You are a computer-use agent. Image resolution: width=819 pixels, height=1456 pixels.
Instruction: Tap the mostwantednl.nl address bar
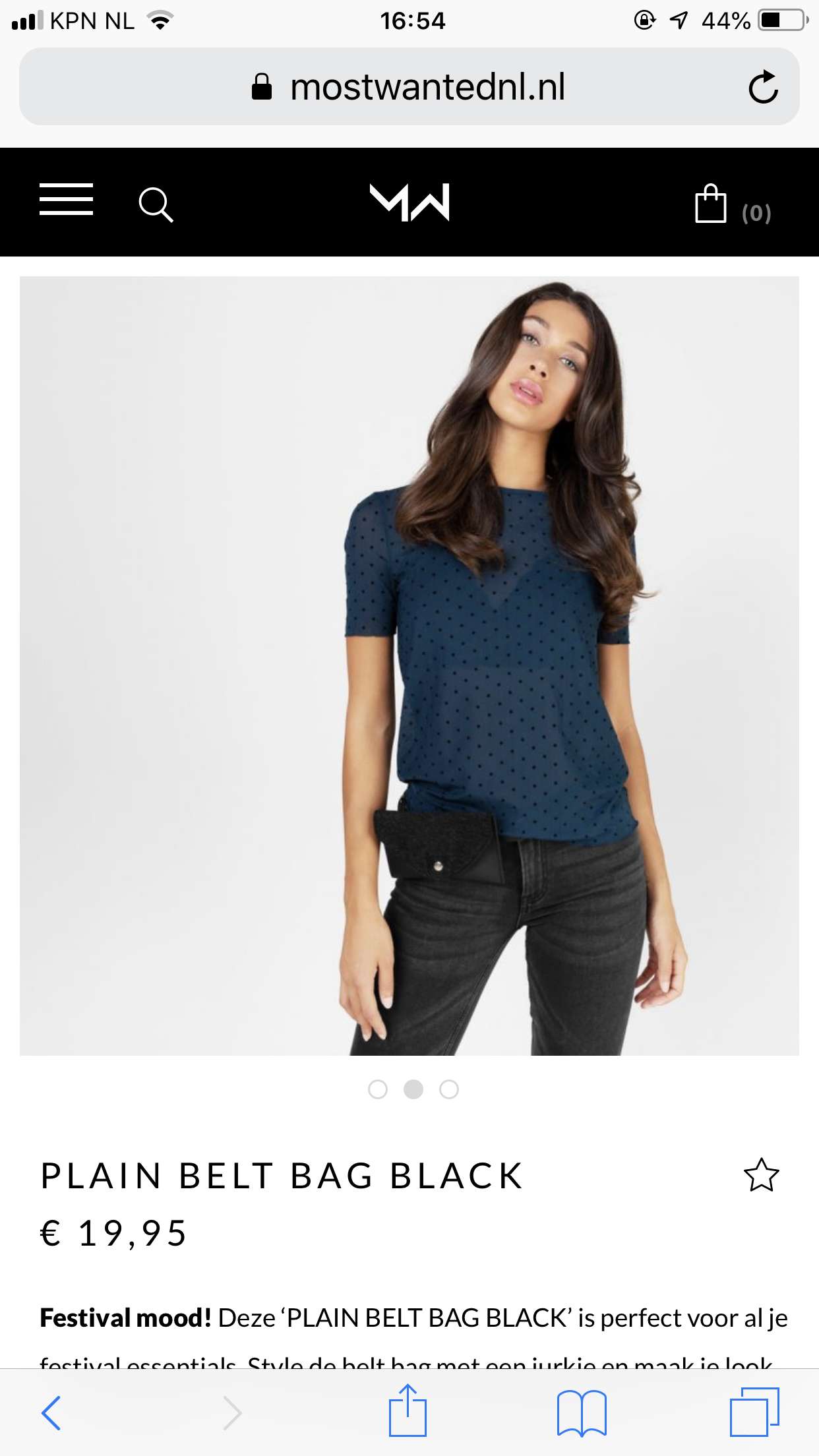[x=409, y=86]
